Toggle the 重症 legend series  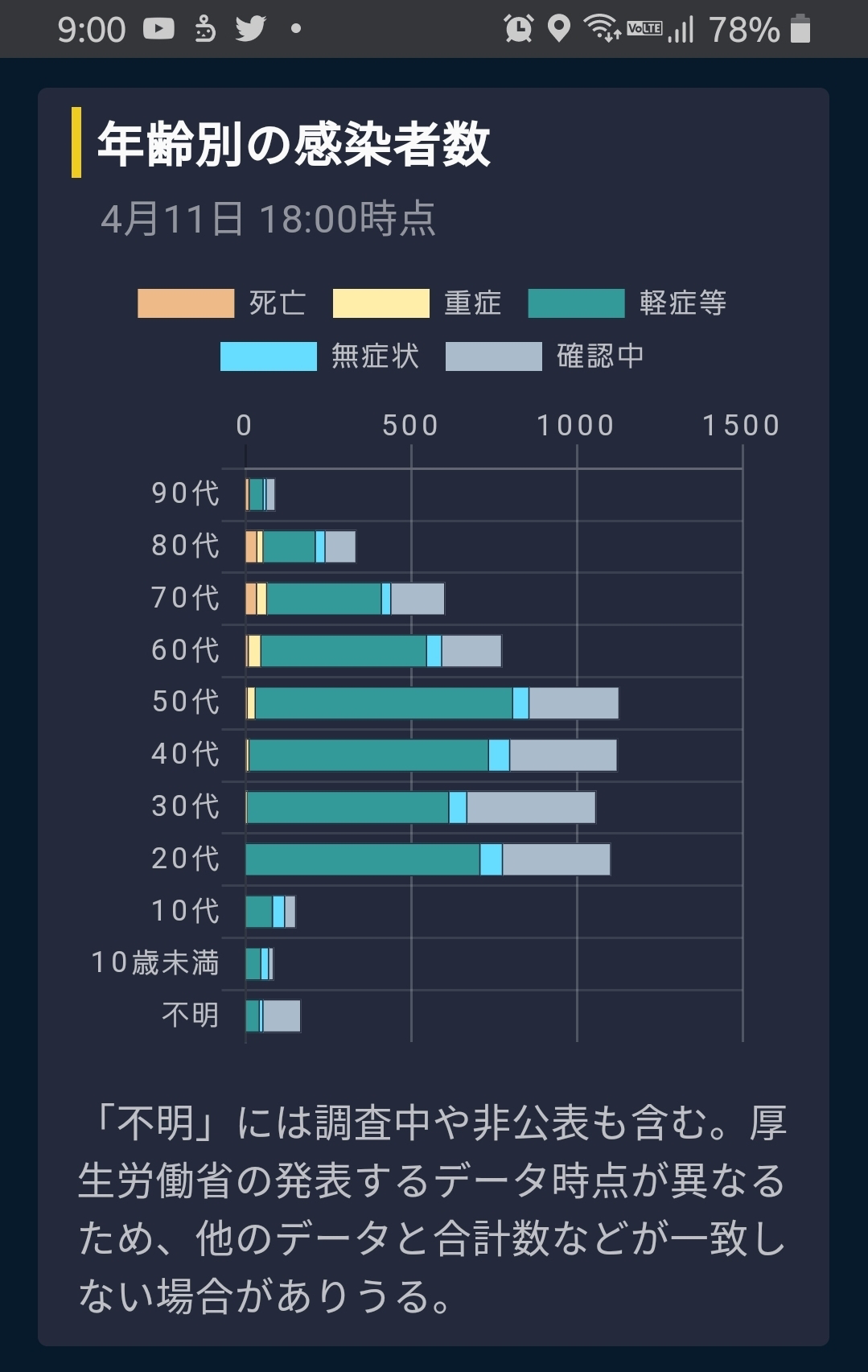point(418,303)
